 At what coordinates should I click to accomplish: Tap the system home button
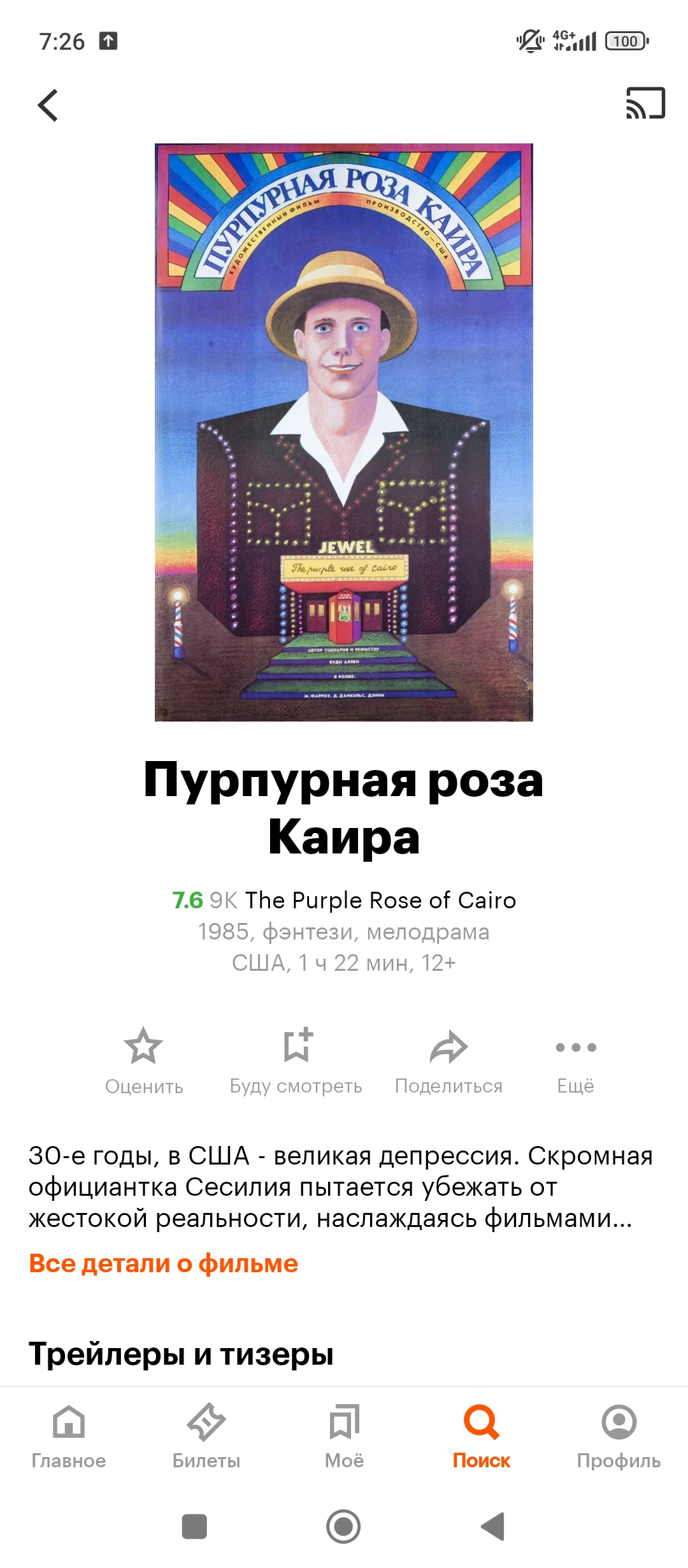pyautogui.click(x=343, y=1527)
